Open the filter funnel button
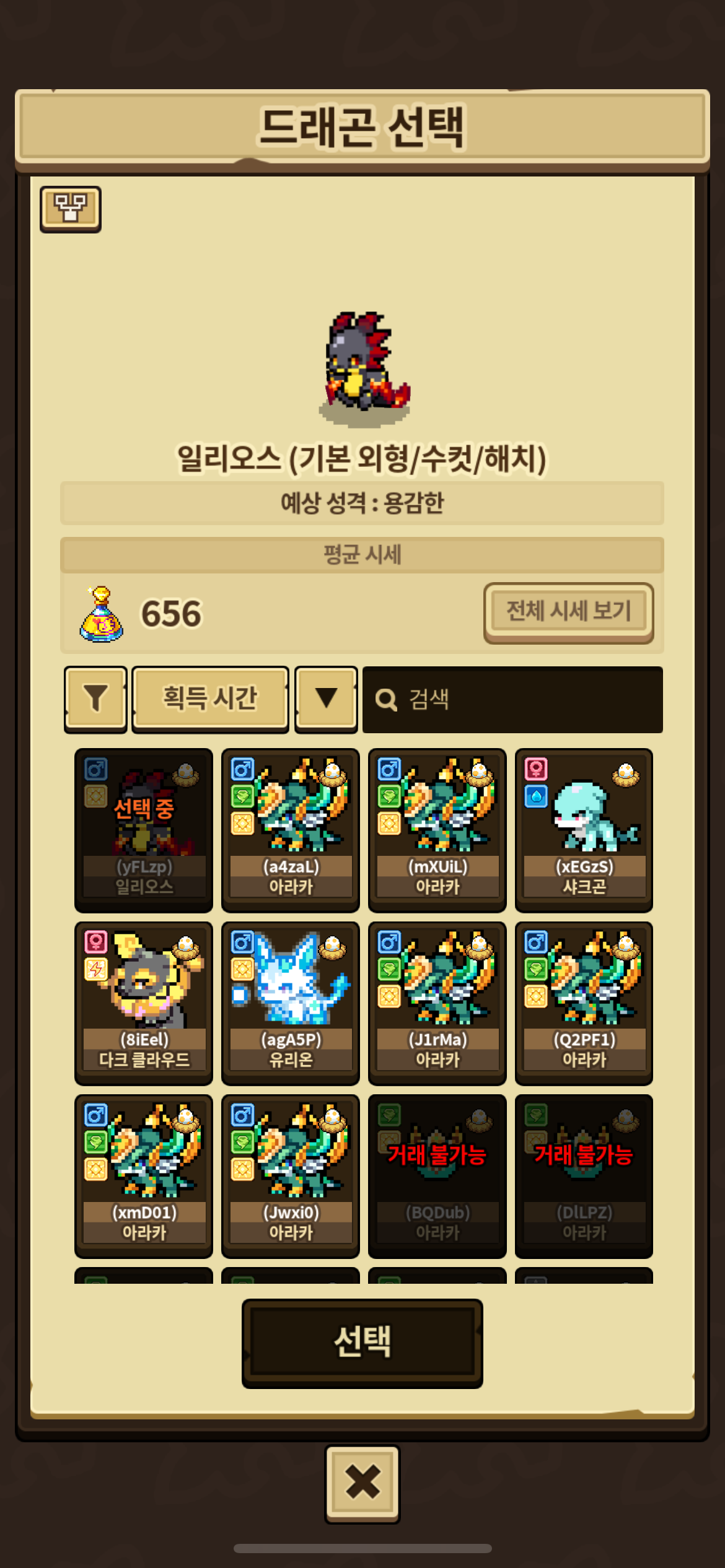The image size is (725, 1568). pyautogui.click(x=95, y=699)
